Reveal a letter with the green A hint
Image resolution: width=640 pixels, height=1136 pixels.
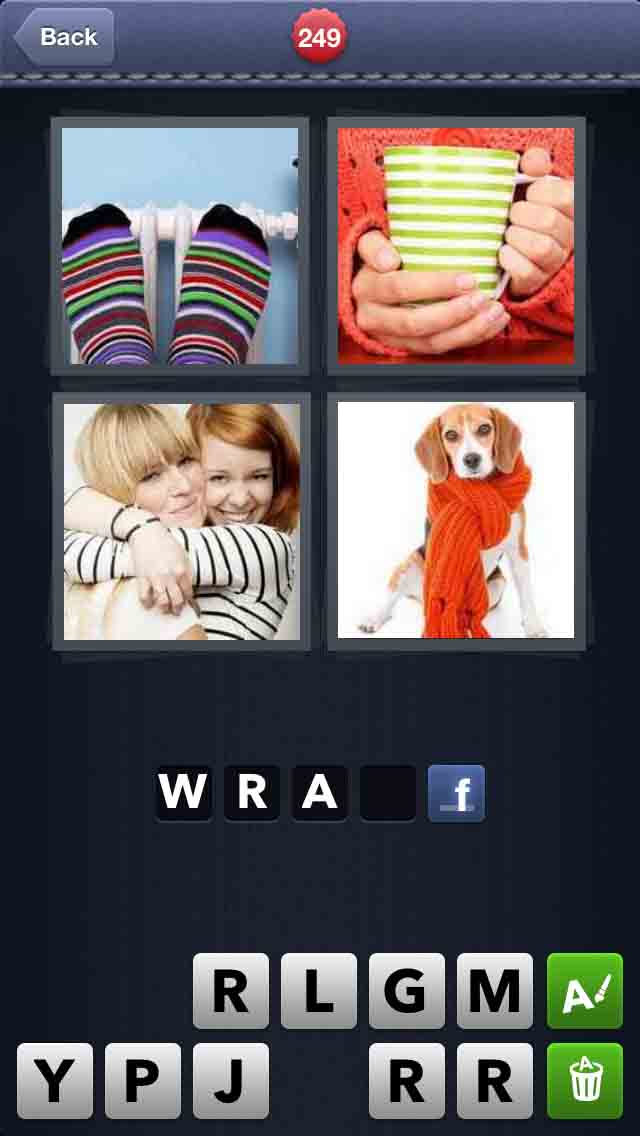585,991
